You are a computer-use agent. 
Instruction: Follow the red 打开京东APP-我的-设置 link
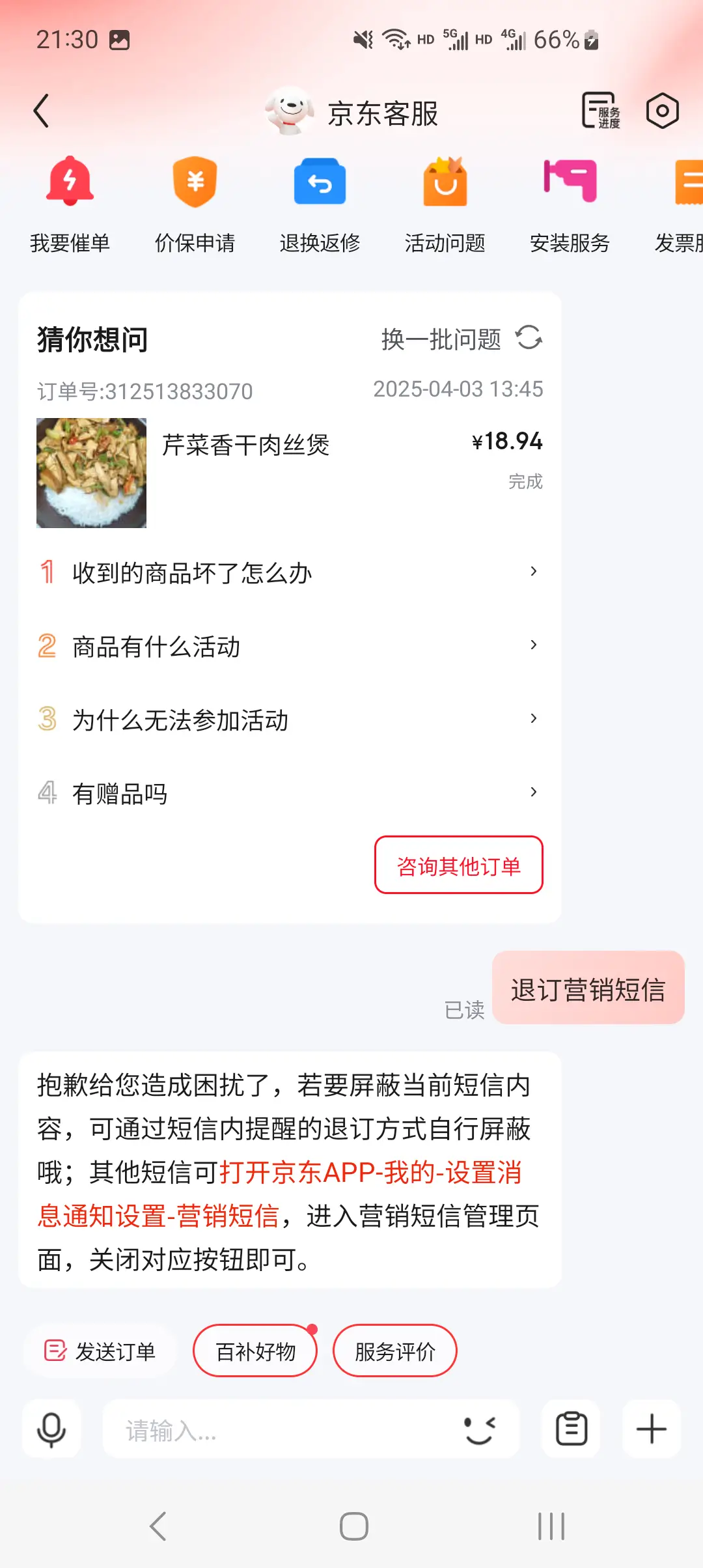tap(371, 1173)
